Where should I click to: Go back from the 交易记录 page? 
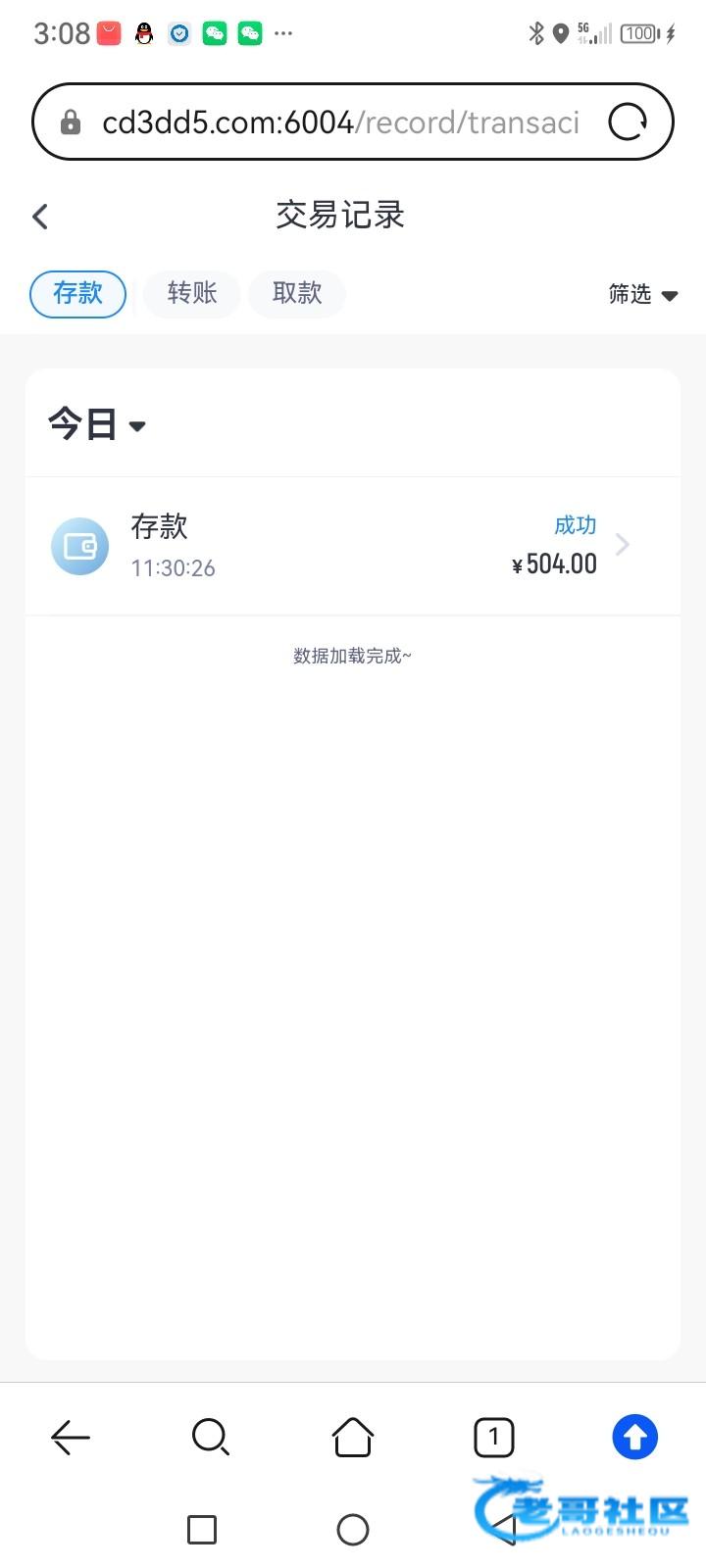pyautogui.click(x=40, y=217)
